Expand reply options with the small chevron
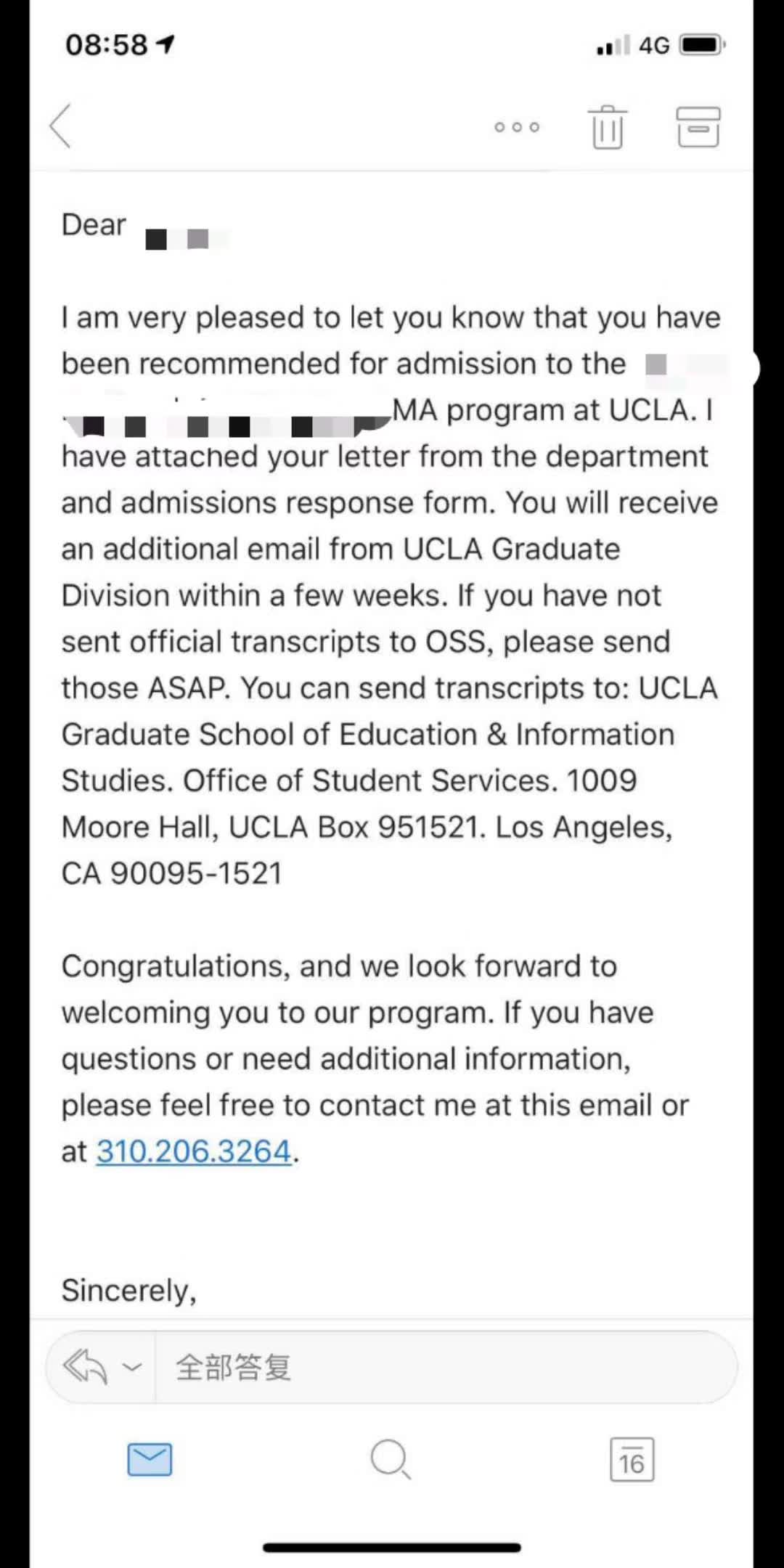 coord(132,1368)
